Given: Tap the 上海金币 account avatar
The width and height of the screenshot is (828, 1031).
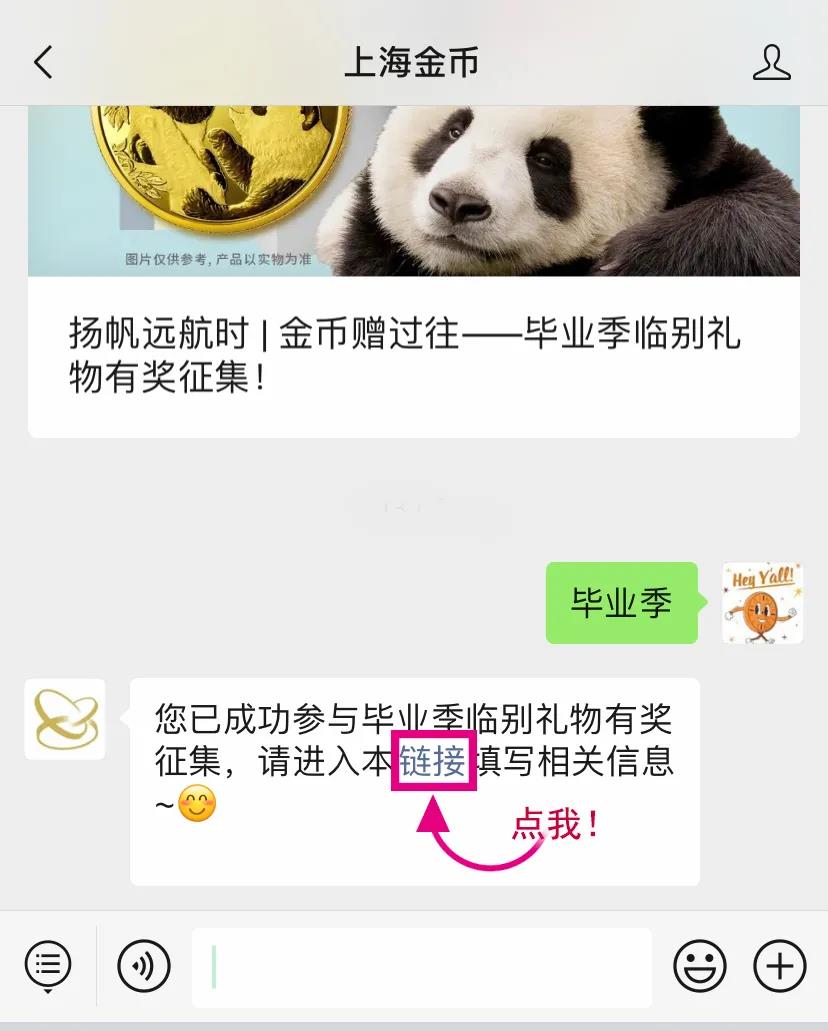Looking at the screenshot, I should coord(65,718).
